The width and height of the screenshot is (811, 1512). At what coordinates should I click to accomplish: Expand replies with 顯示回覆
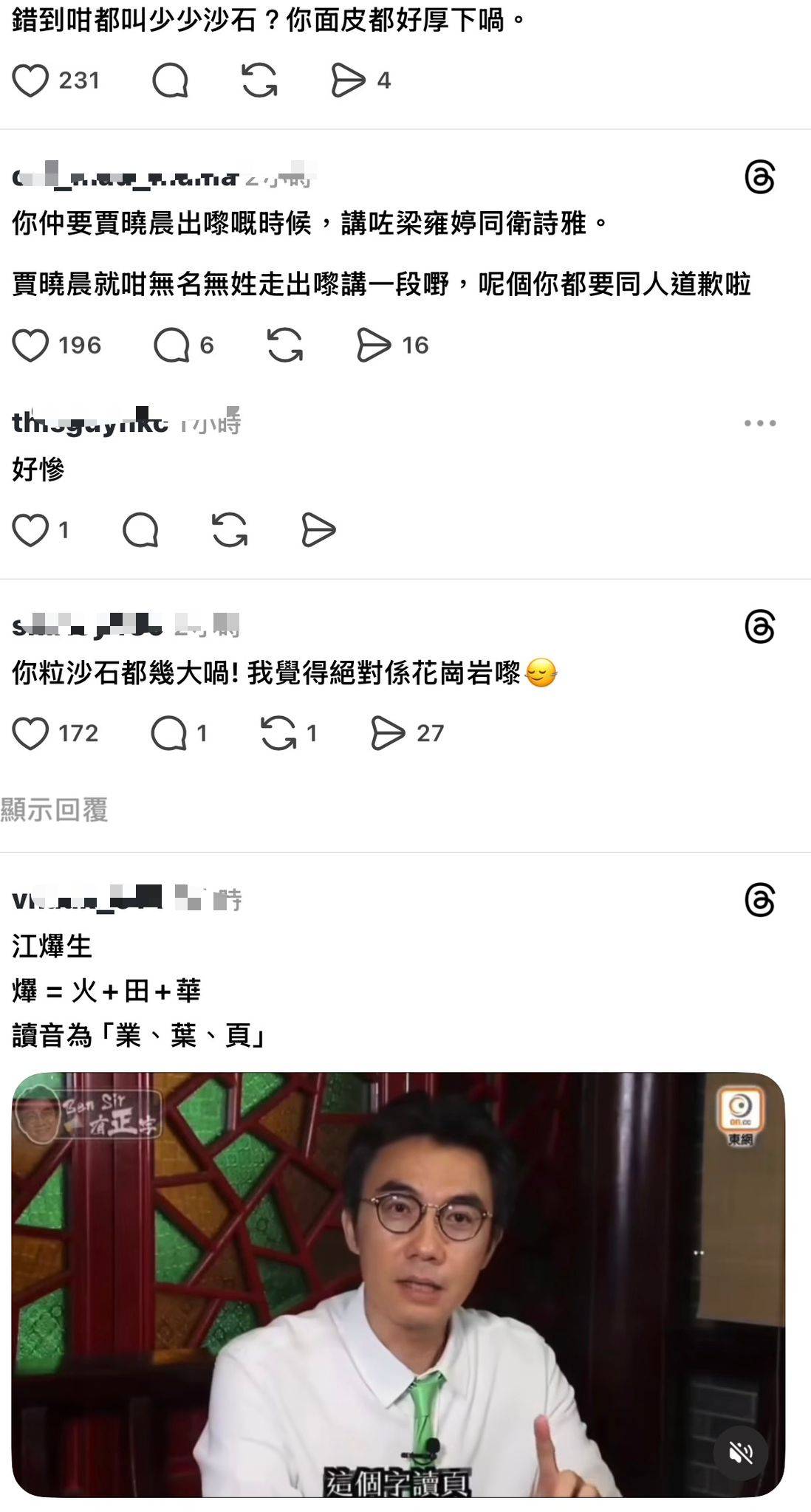(x=55, y=810)
